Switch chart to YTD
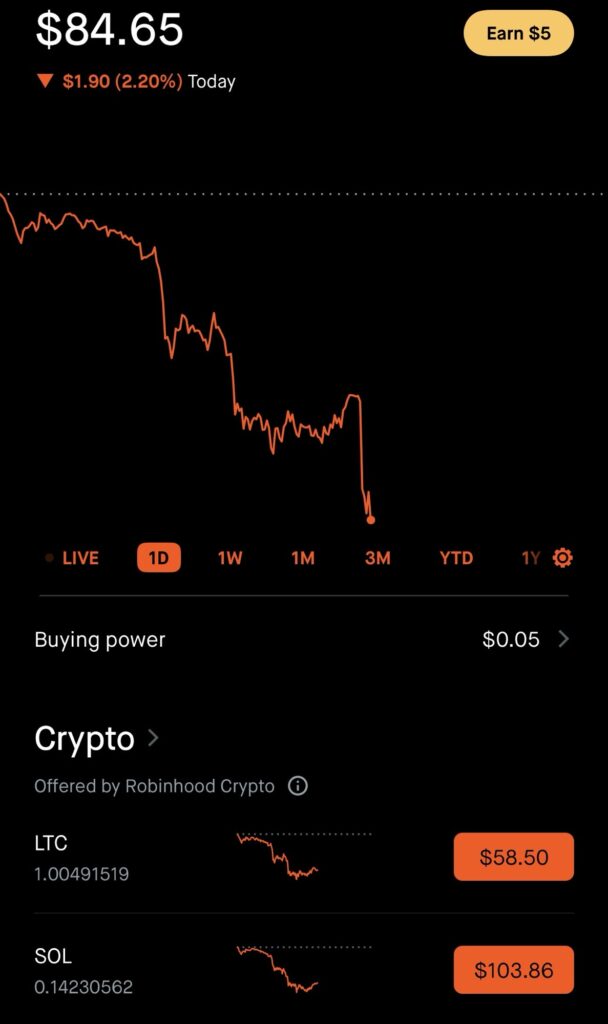Screen dimensions: 608x1024 (x=456, y=558)
